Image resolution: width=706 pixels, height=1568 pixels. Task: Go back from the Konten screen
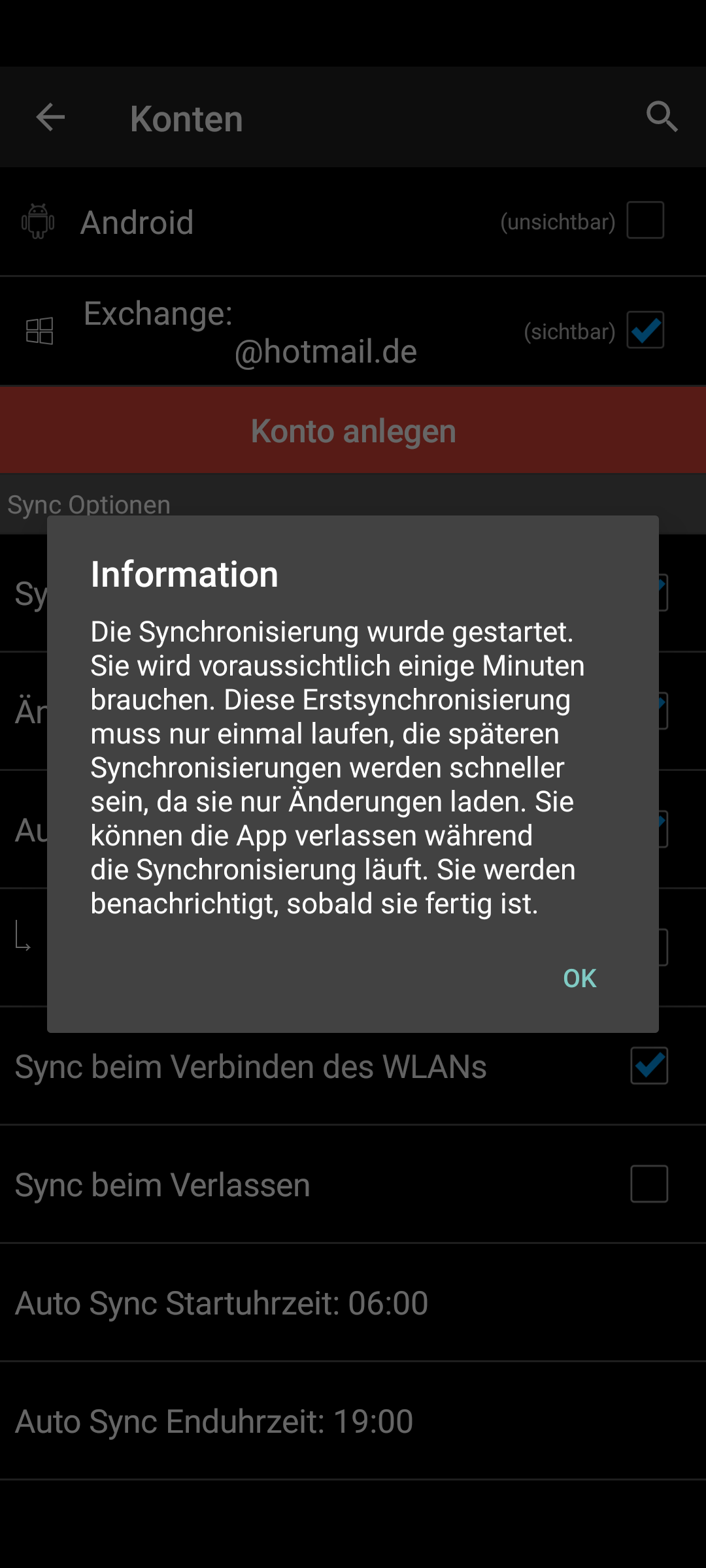pyautogui.click(x=50, y=118)
